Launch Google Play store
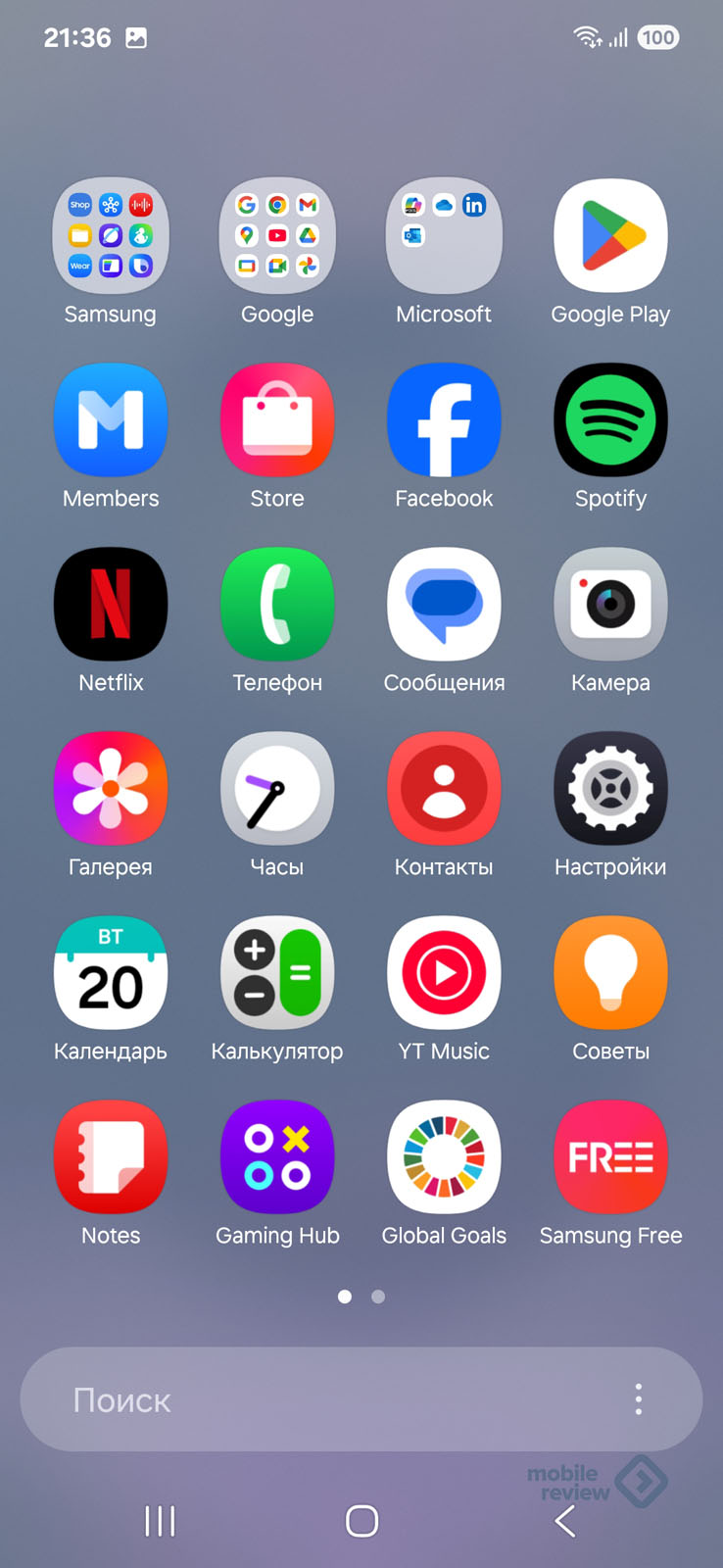The width and height of the screenshot is (723, 1568). tap(610, 236)
